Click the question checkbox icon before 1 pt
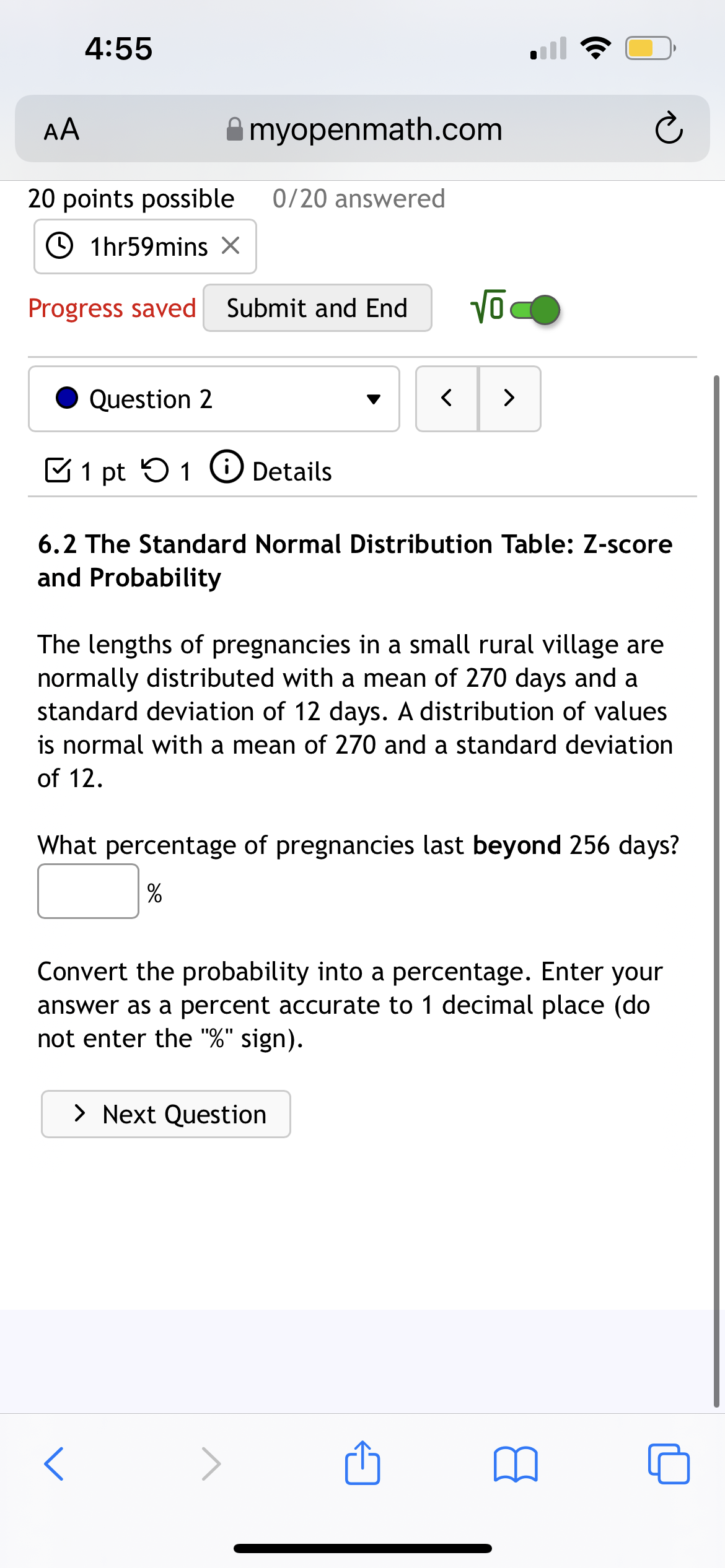Screen dimensions: 725x1568 (59, 471)
